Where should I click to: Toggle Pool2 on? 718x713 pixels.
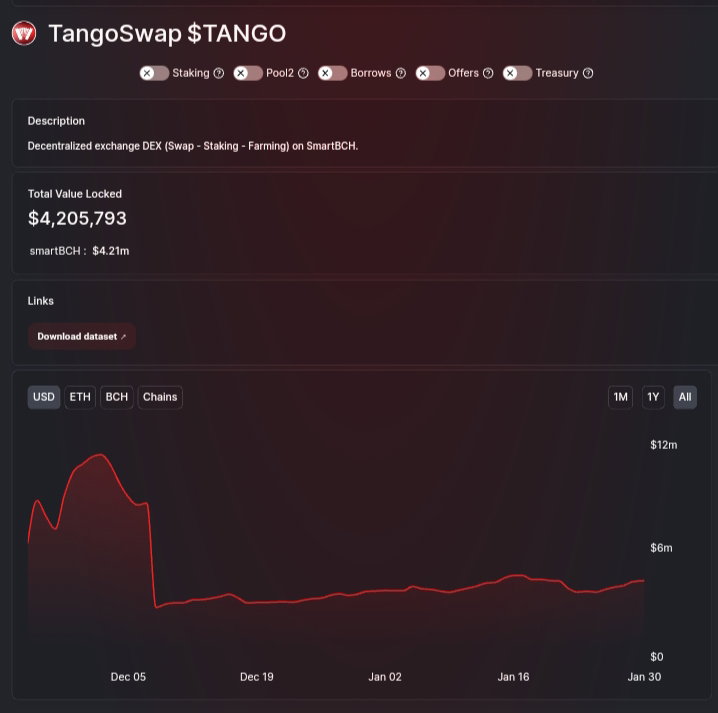click(x=248, y=73)
